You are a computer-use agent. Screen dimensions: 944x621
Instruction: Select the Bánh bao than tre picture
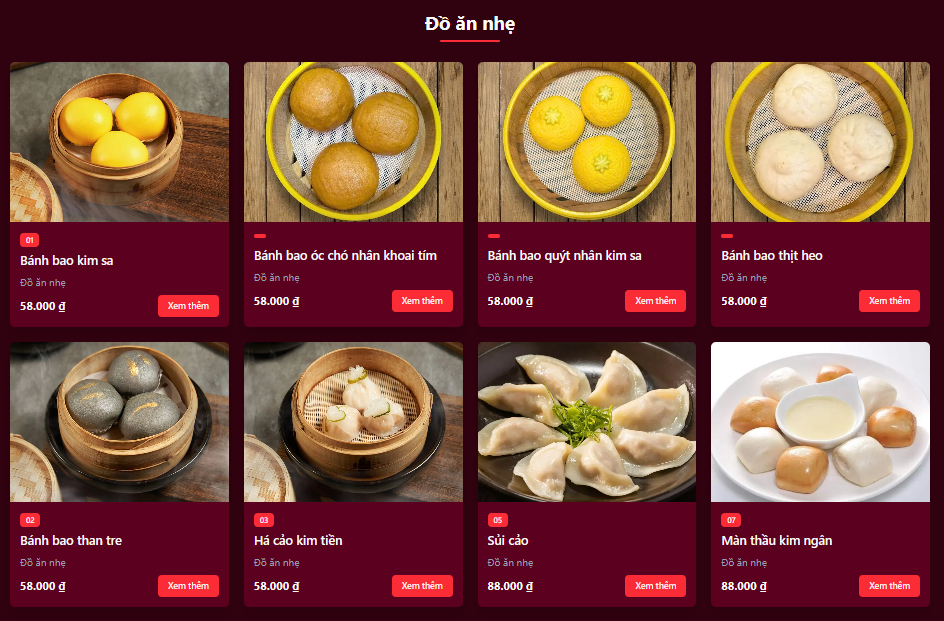[120, 422]
